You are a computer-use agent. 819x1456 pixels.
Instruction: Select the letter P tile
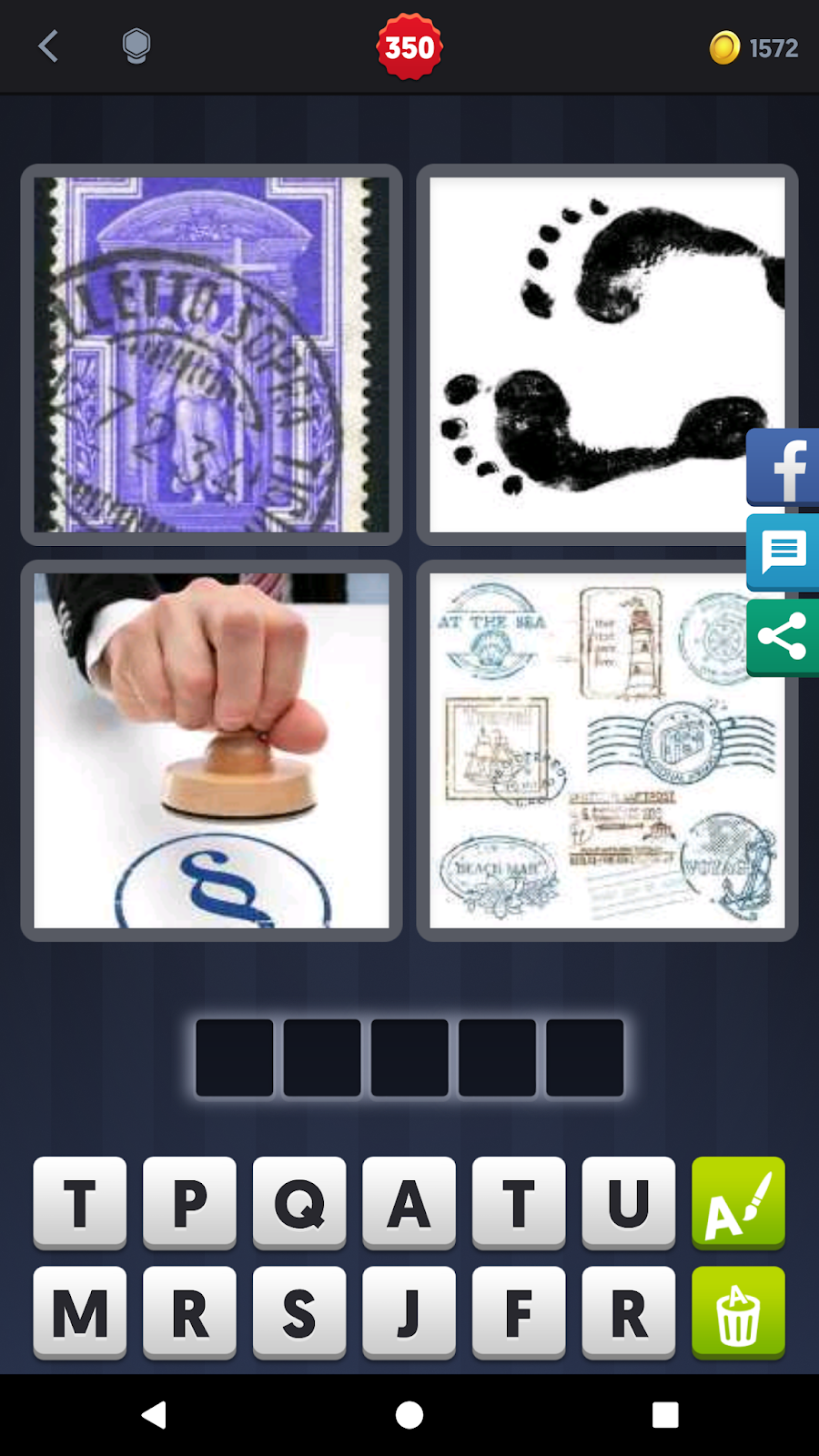(189, 1202)
